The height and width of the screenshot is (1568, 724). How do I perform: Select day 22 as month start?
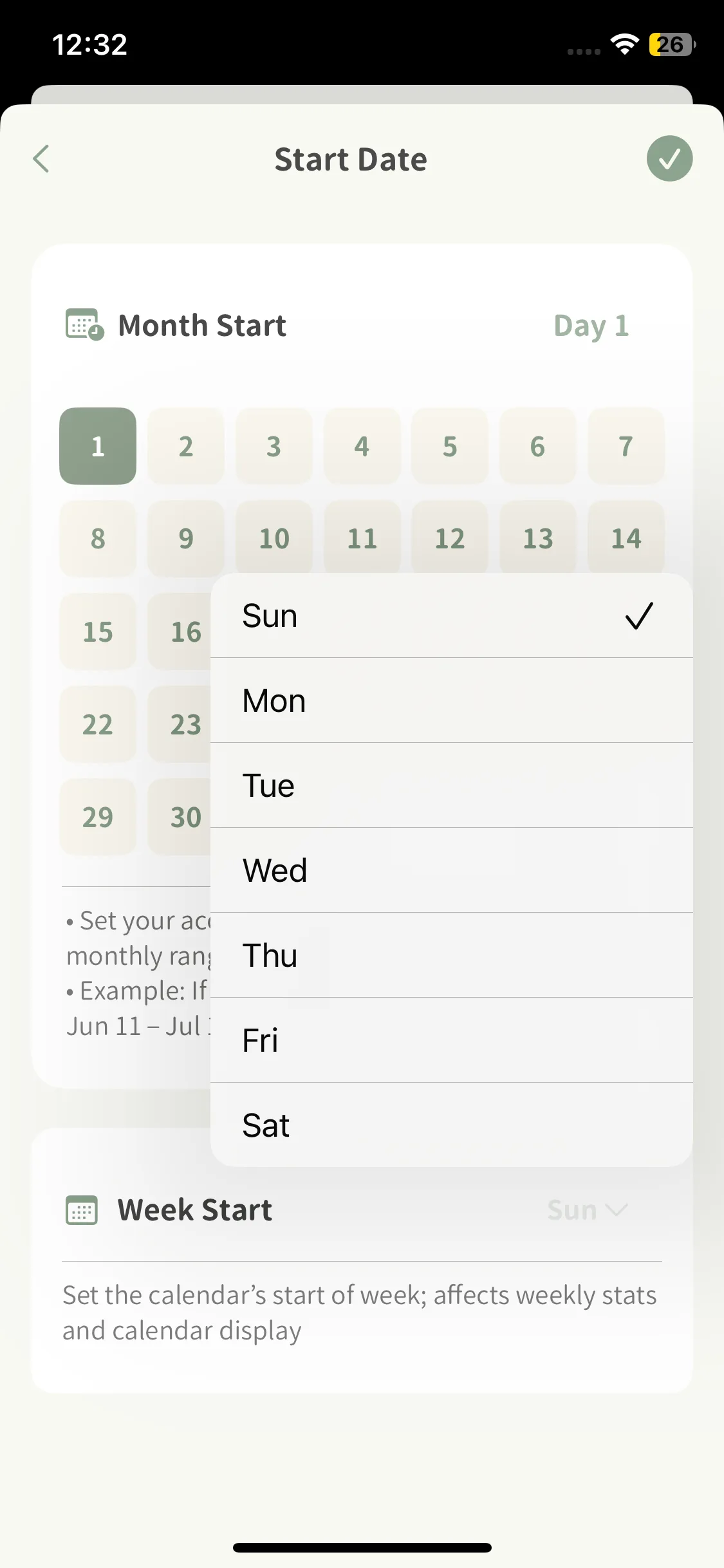tap(98, 724)
